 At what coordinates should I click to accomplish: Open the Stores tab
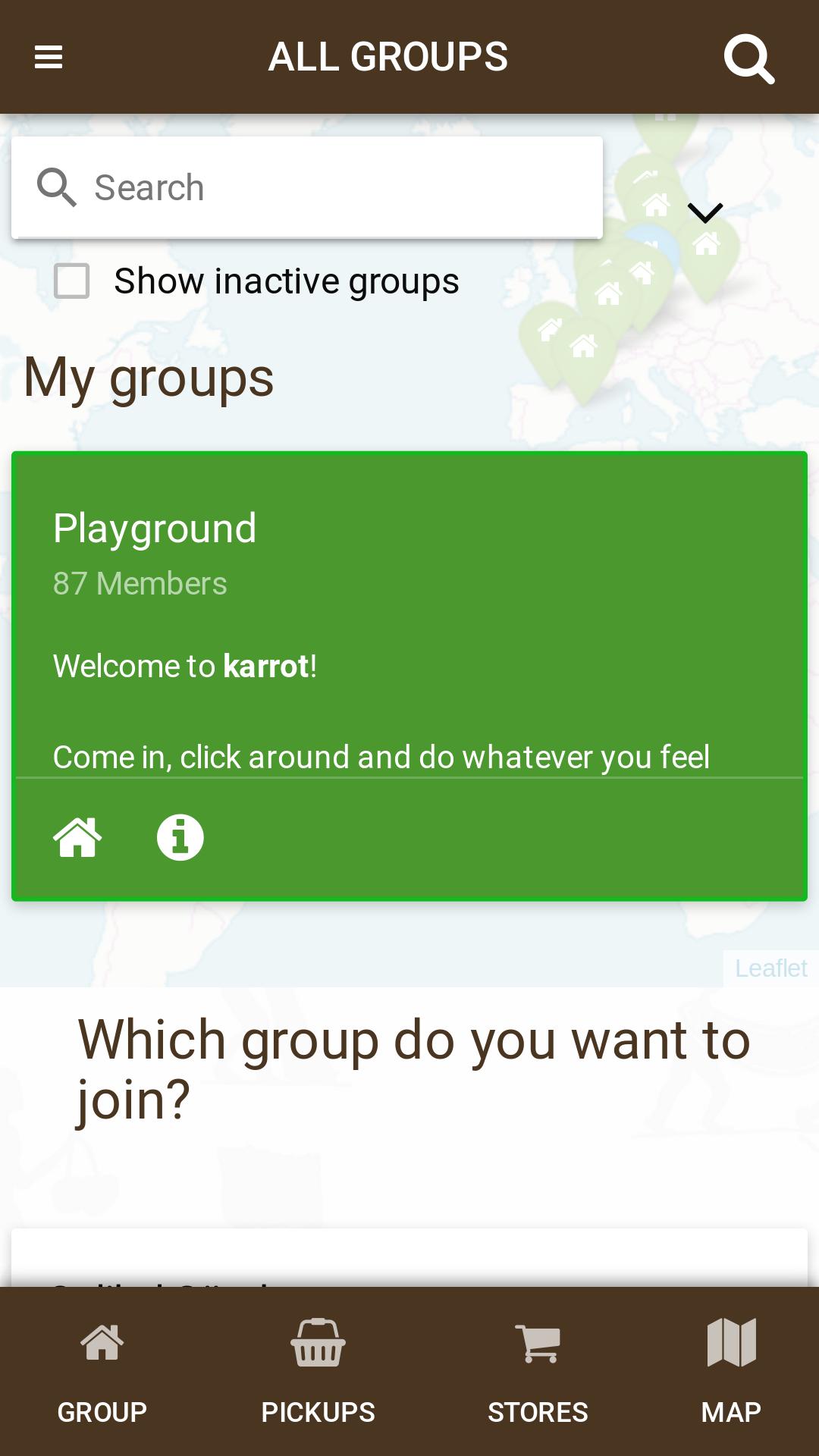(x=538, y=1371)
